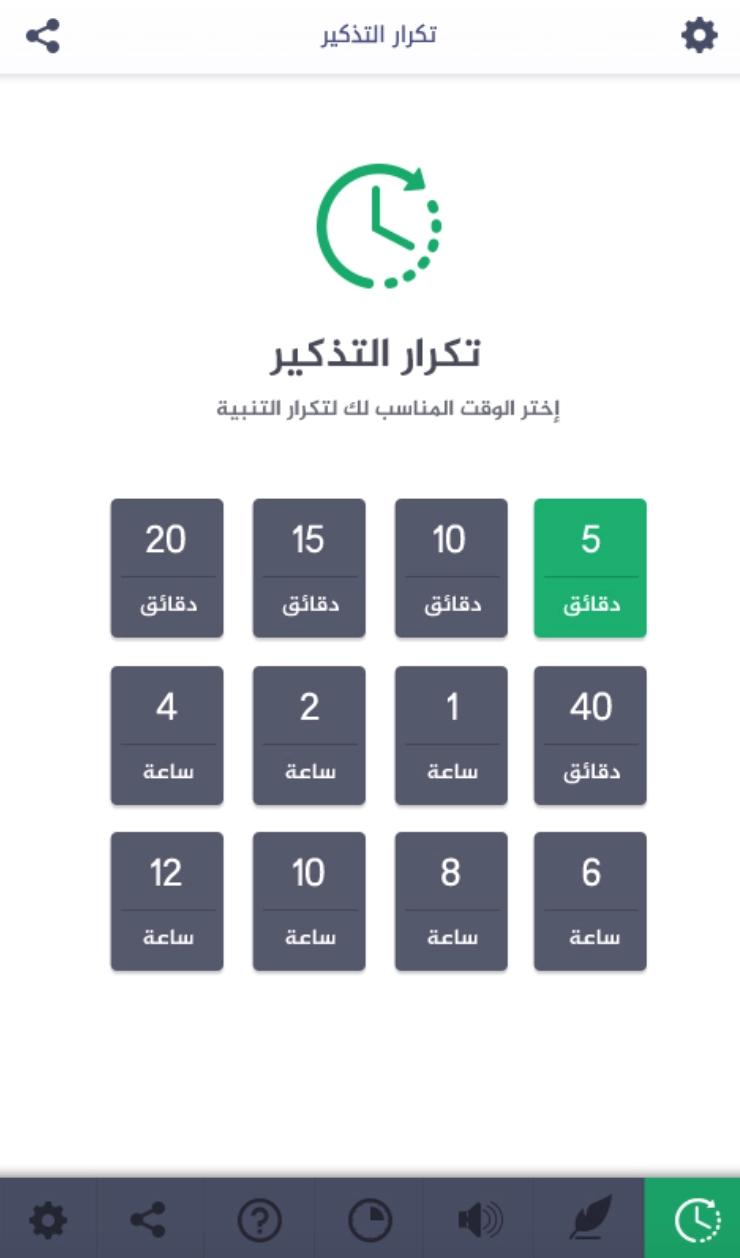Choose the 1 hour repeat option
Screen dimensions: 740x1258
[x=451, y=735]
